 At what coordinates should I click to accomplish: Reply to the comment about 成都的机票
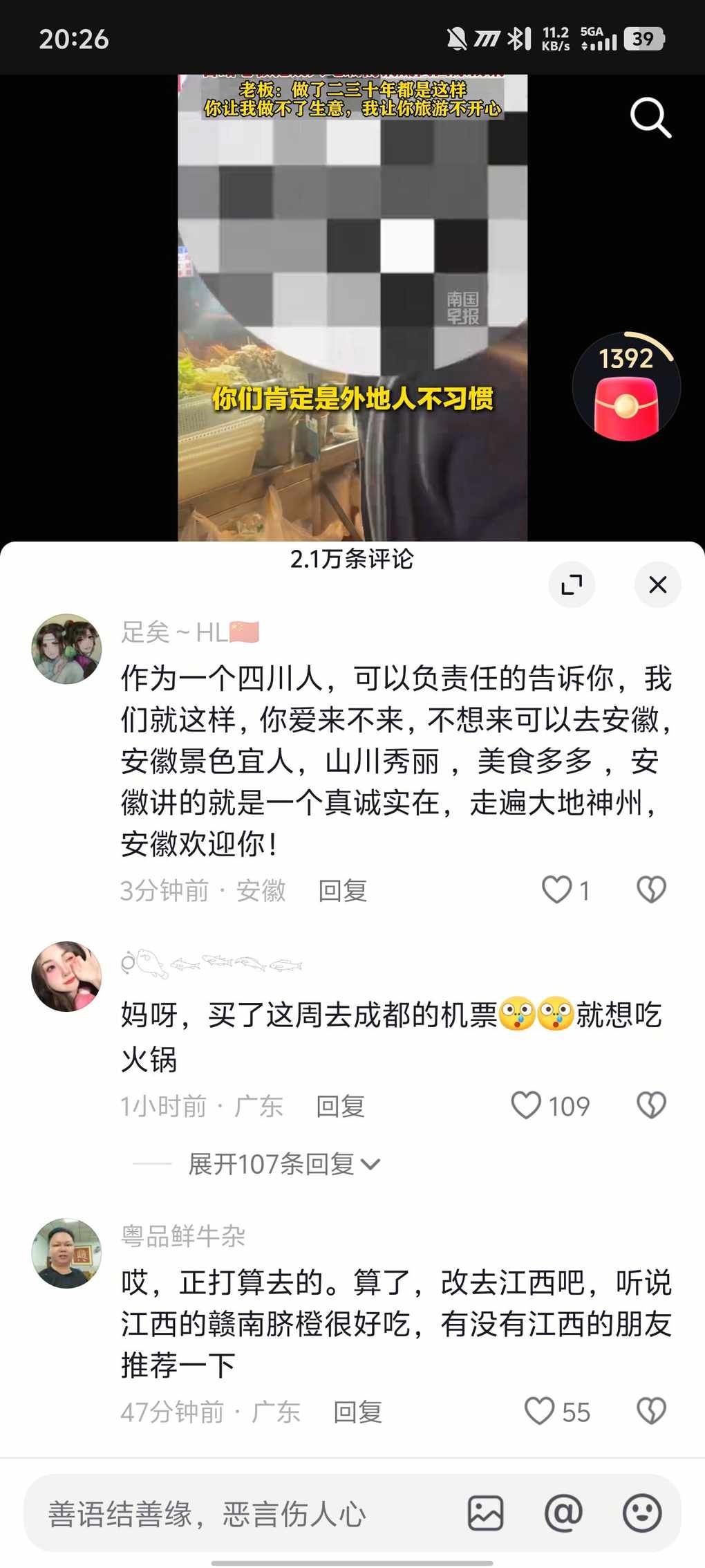[340, 1107]
